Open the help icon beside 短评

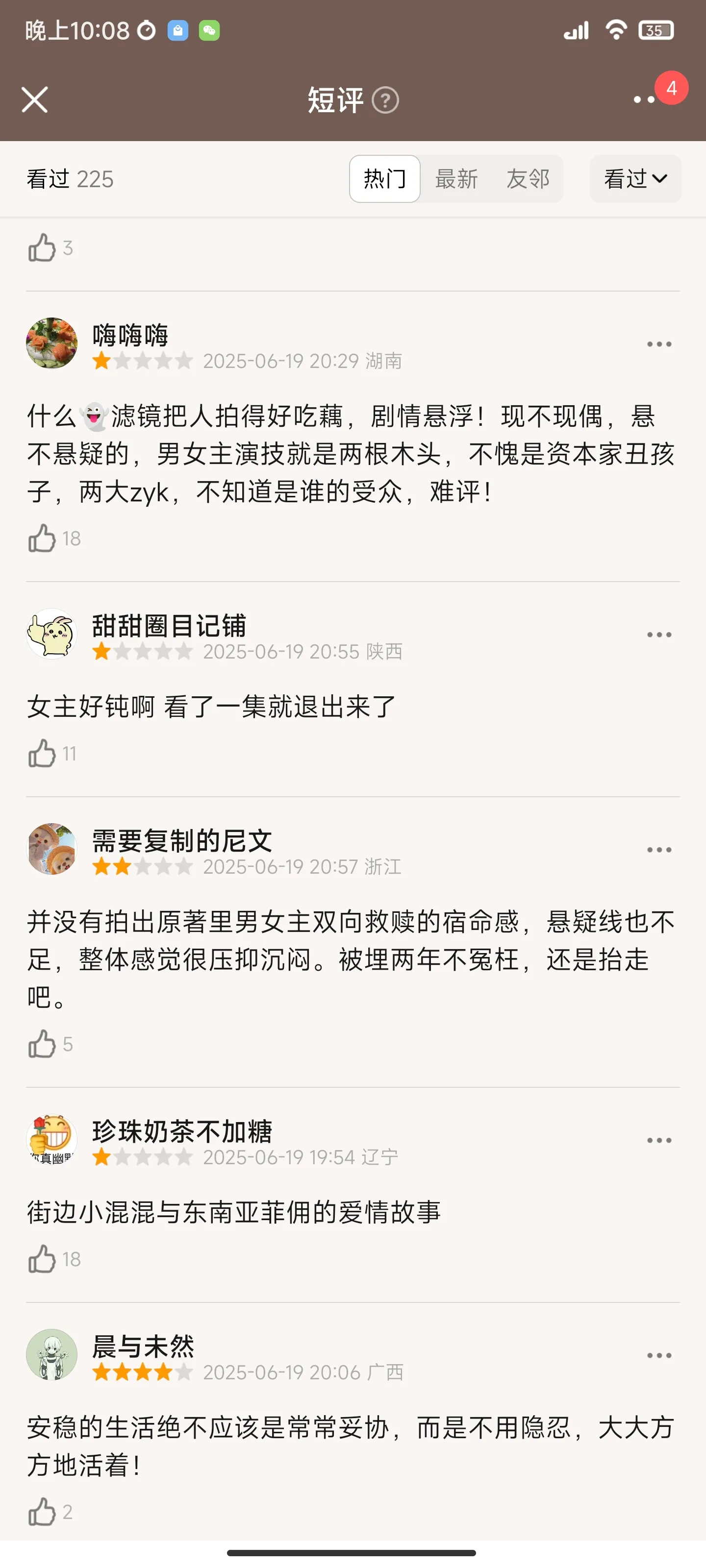385,100
